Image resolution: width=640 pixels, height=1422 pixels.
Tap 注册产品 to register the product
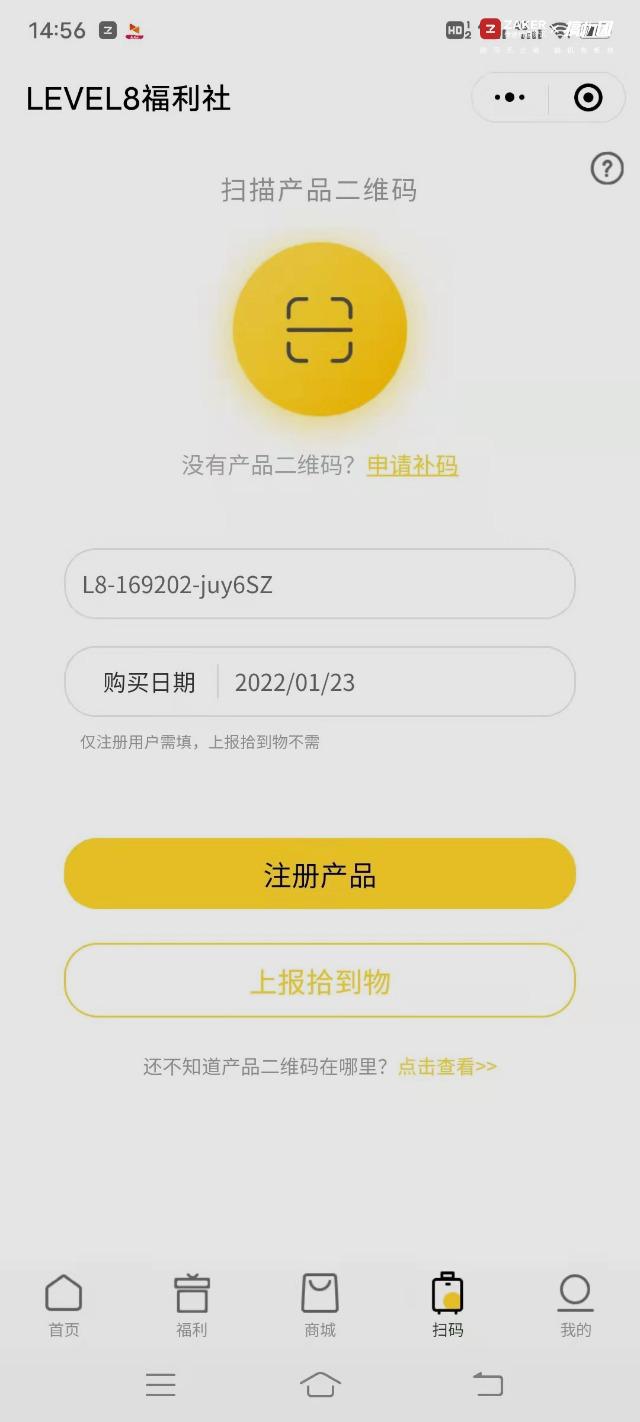[320, 874]
